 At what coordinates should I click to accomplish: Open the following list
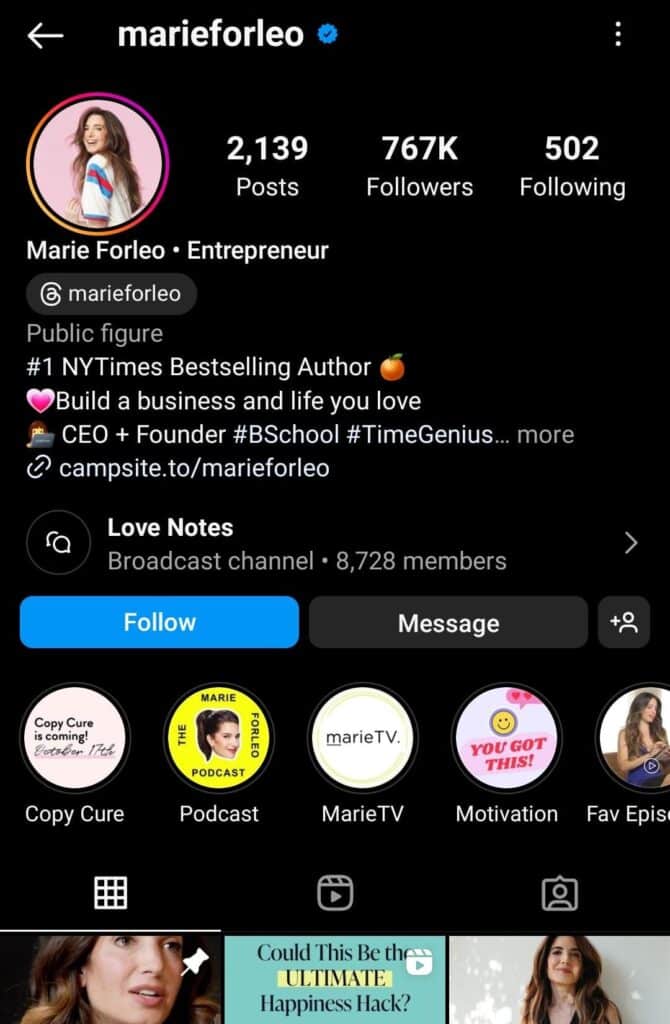click(x=572, y=167)
